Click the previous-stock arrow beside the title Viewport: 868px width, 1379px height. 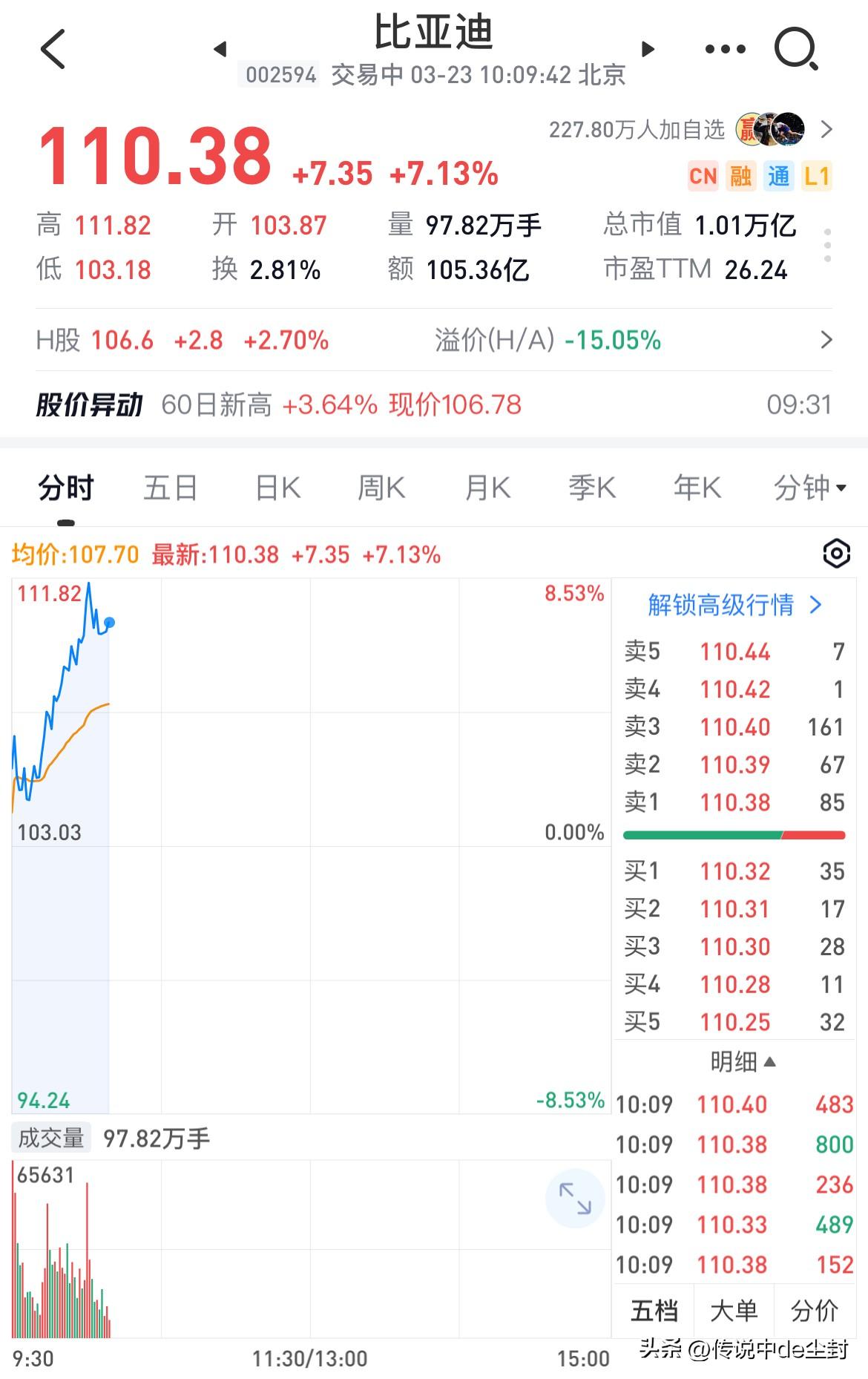click(220, 48)
